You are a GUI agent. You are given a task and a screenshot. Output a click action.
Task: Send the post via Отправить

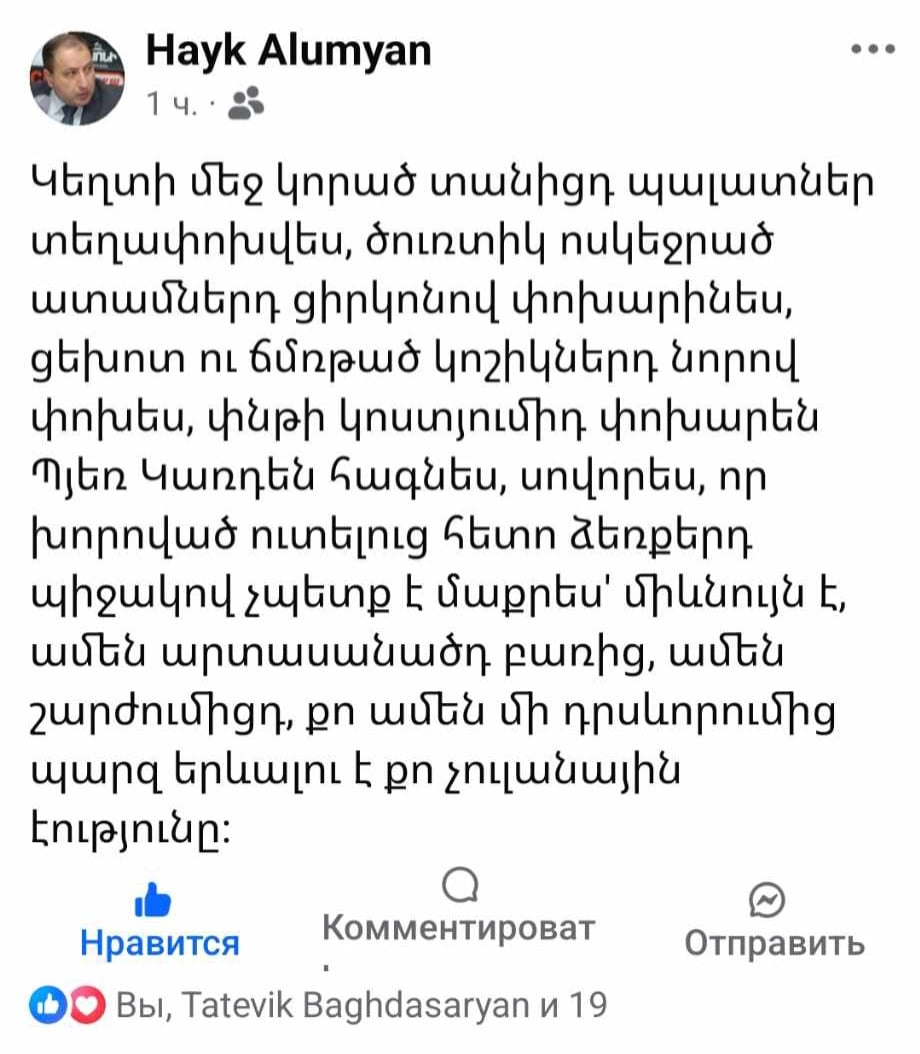[x=773, y=923]
